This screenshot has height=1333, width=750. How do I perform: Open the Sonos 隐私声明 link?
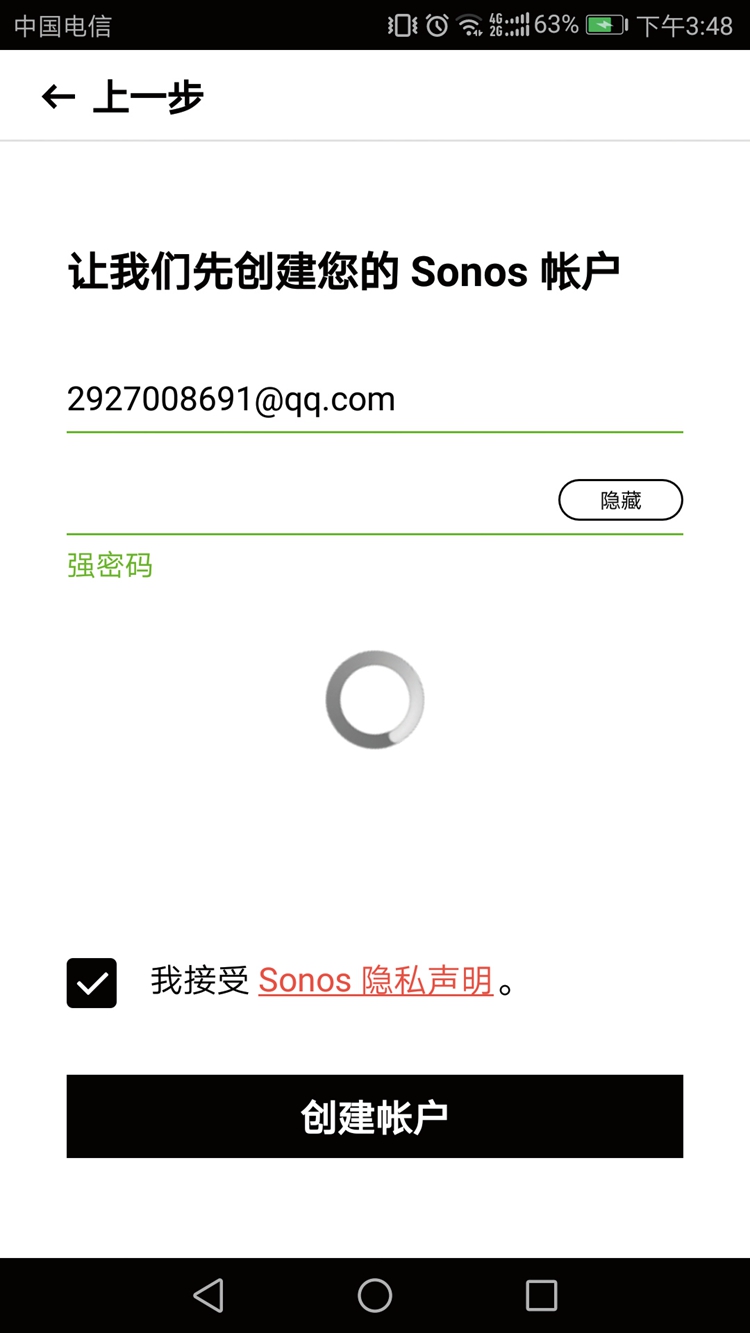[375, 980]
